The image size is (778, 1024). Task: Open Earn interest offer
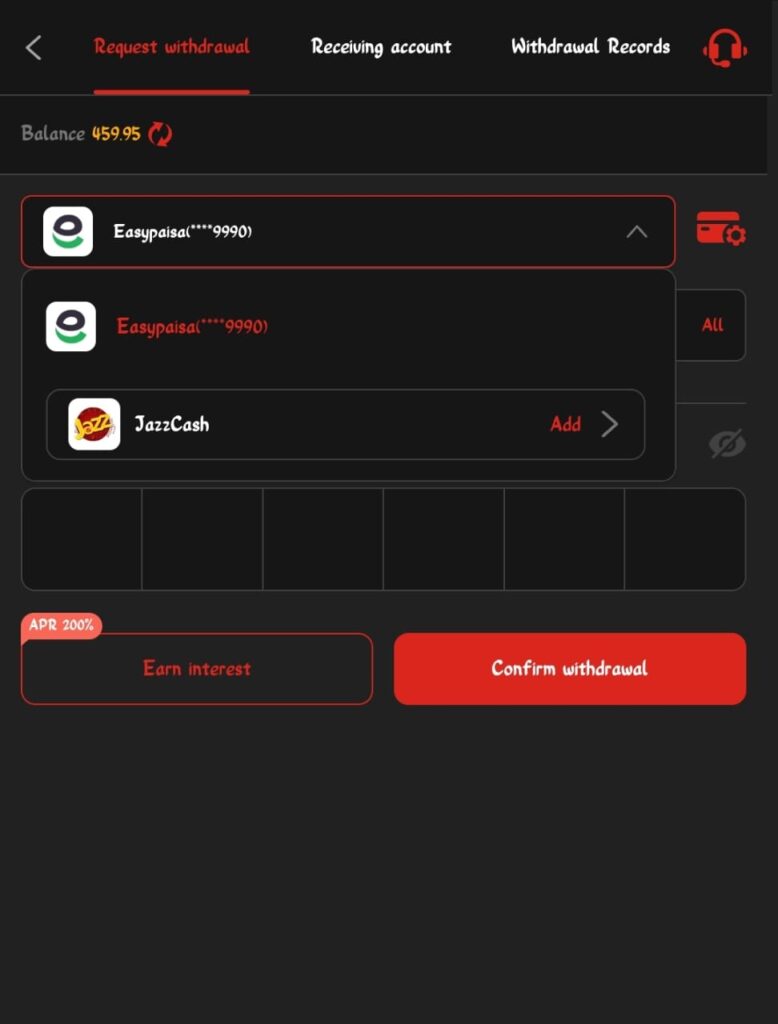click(x=197, y=669)
